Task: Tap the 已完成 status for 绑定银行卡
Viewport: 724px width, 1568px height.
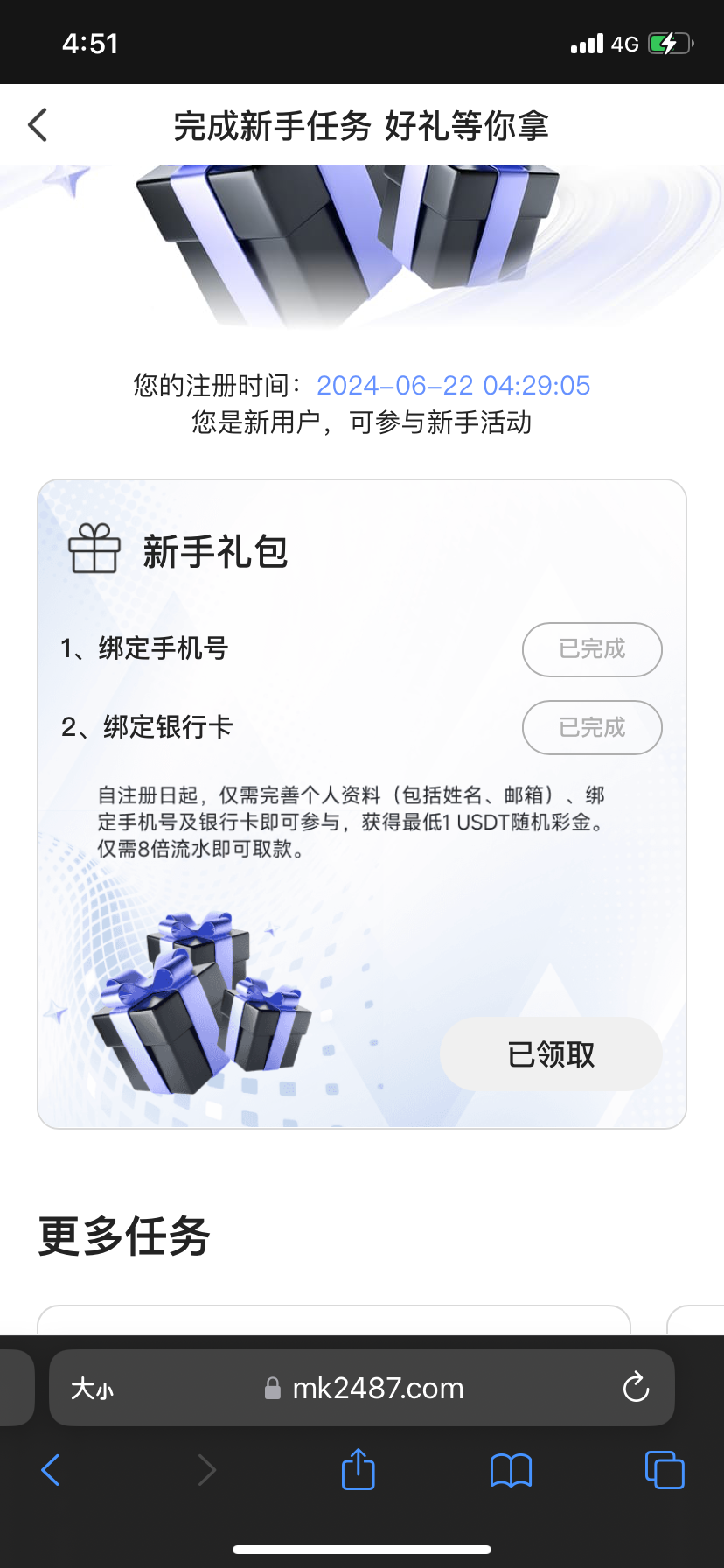Action: pyautogui.click(x=592, y=727)
